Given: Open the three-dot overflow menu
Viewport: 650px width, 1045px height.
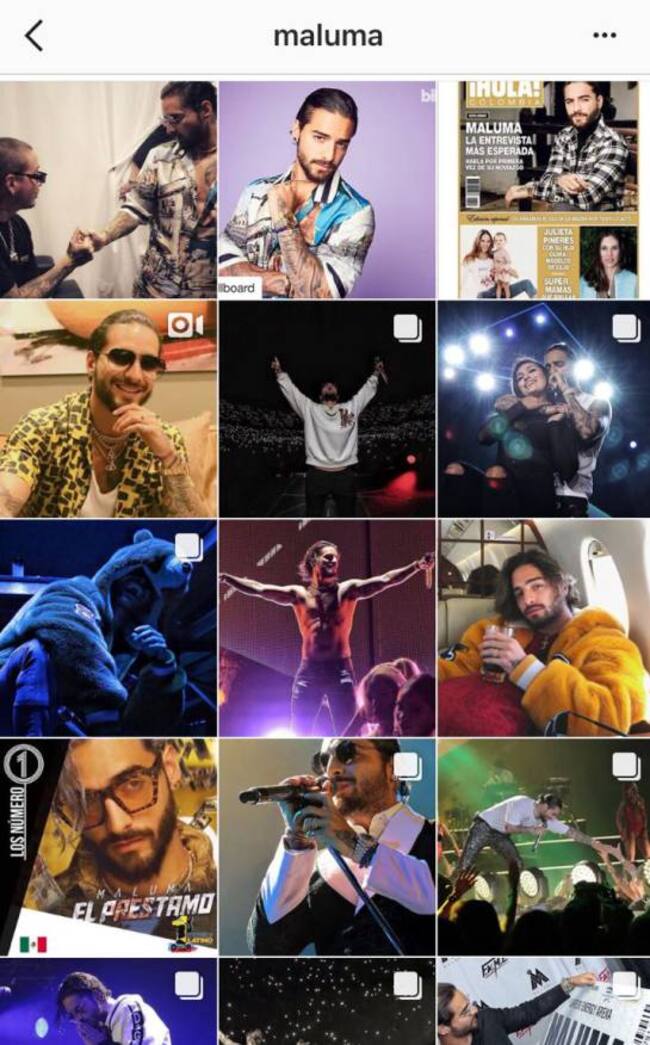Looking at the screenshot, I should (x=604, y=36).
